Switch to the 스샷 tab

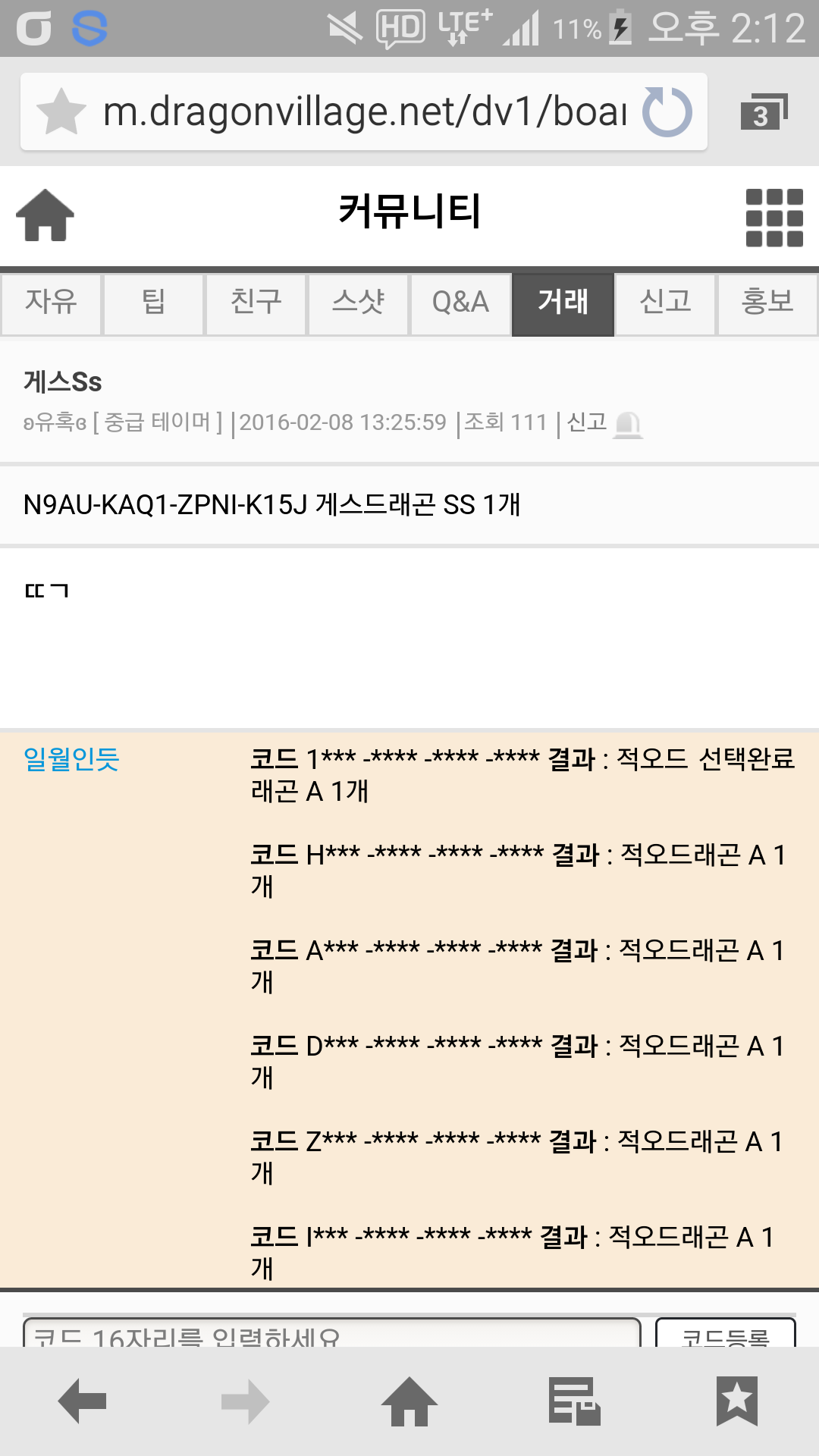pyautogui.click(x=358, y=303)
